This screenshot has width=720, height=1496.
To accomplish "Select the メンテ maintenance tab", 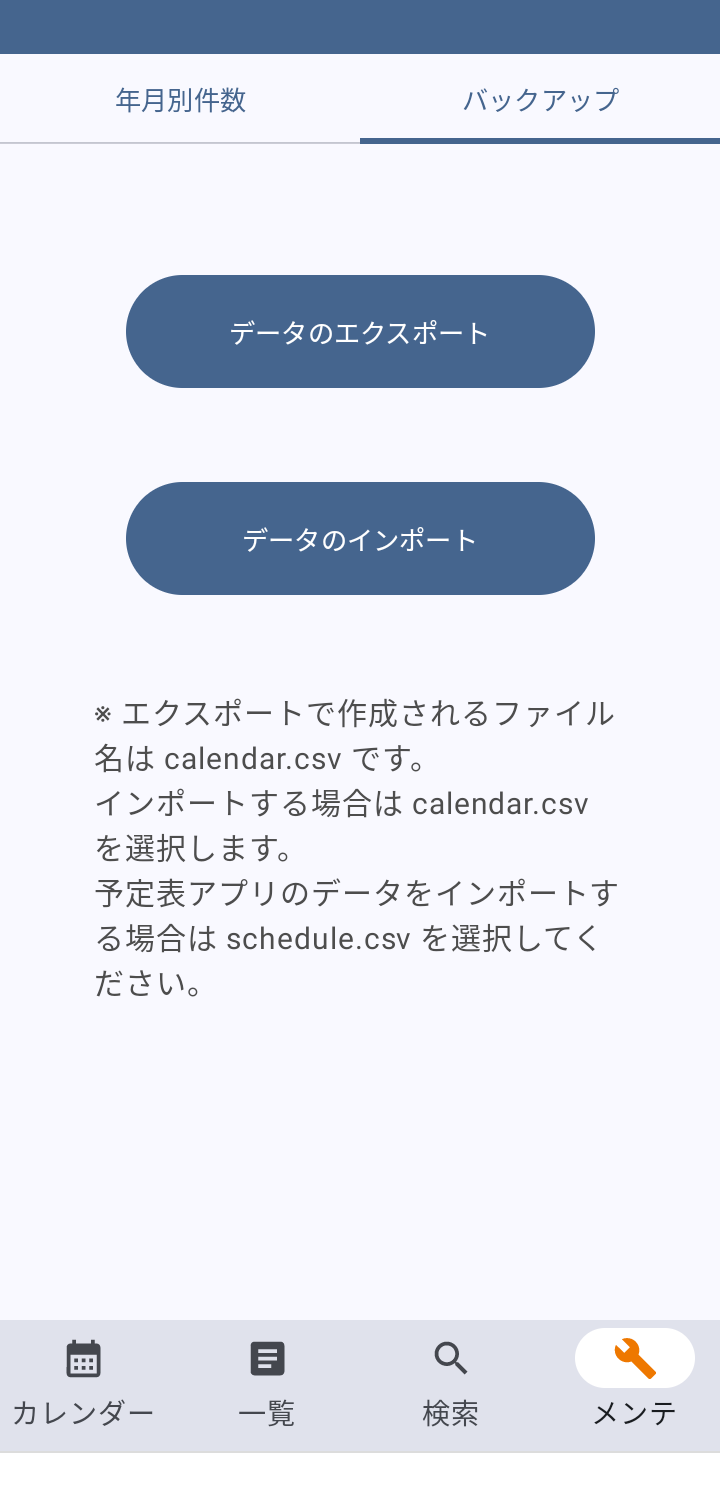I will 634,1385.
